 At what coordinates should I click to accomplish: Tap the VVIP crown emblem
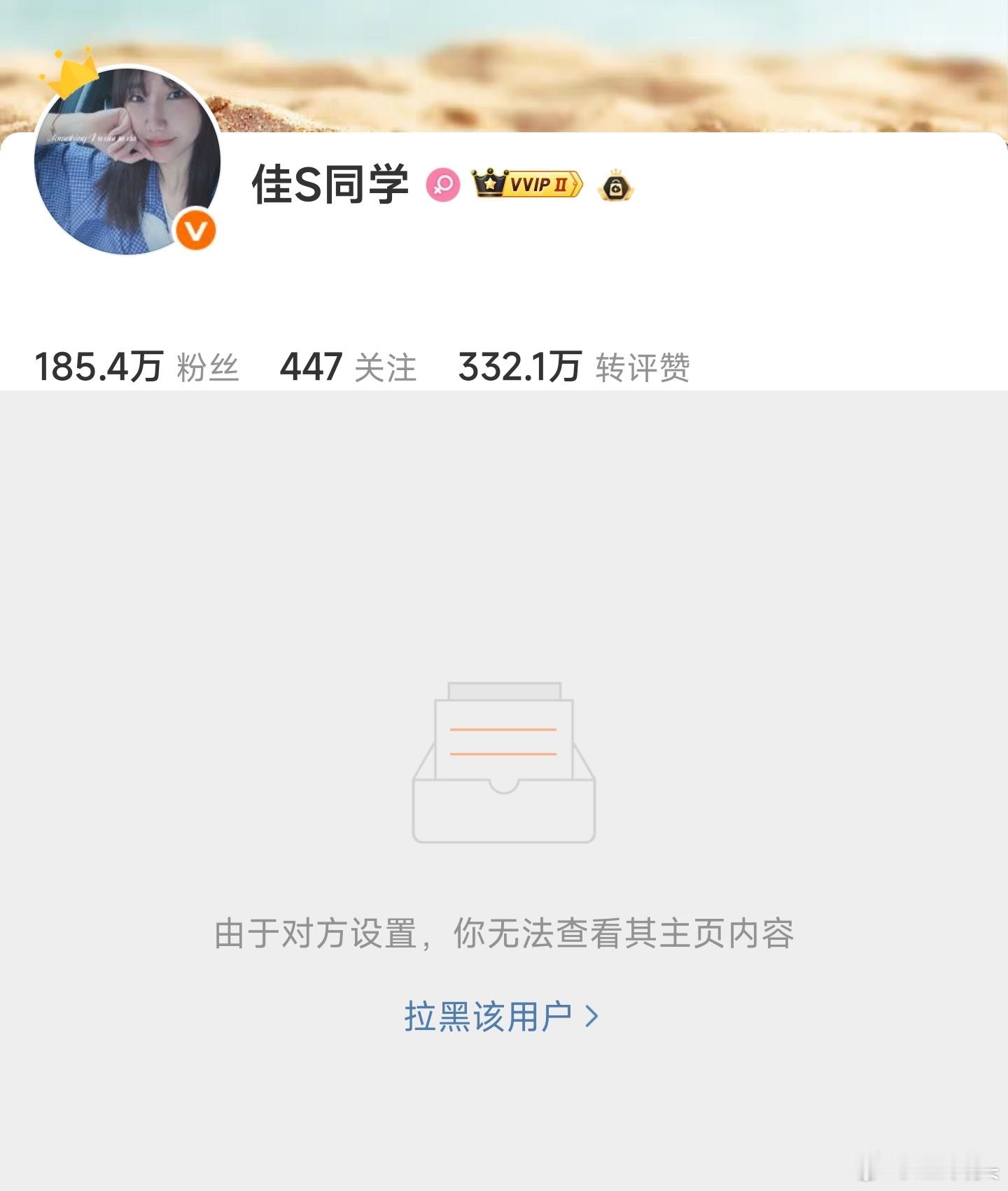click(489, 184)
